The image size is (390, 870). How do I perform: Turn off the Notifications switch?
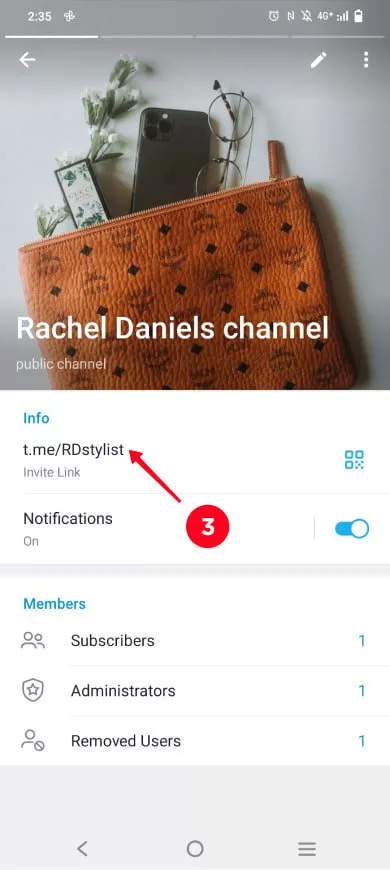352,529
